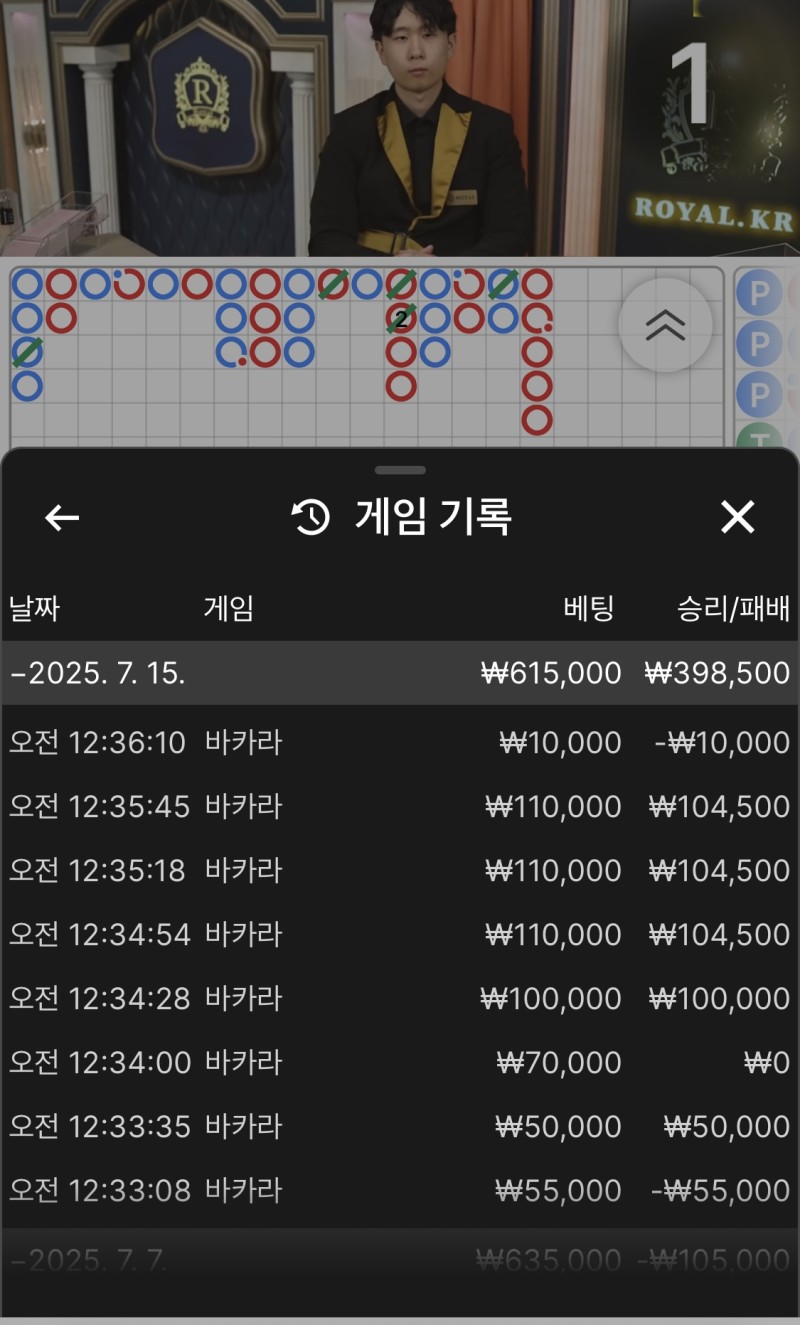The image size is (800, 1325).
Task: Open the 오전 12:36:10 바카라 record
Action: (x=400, y=743)
